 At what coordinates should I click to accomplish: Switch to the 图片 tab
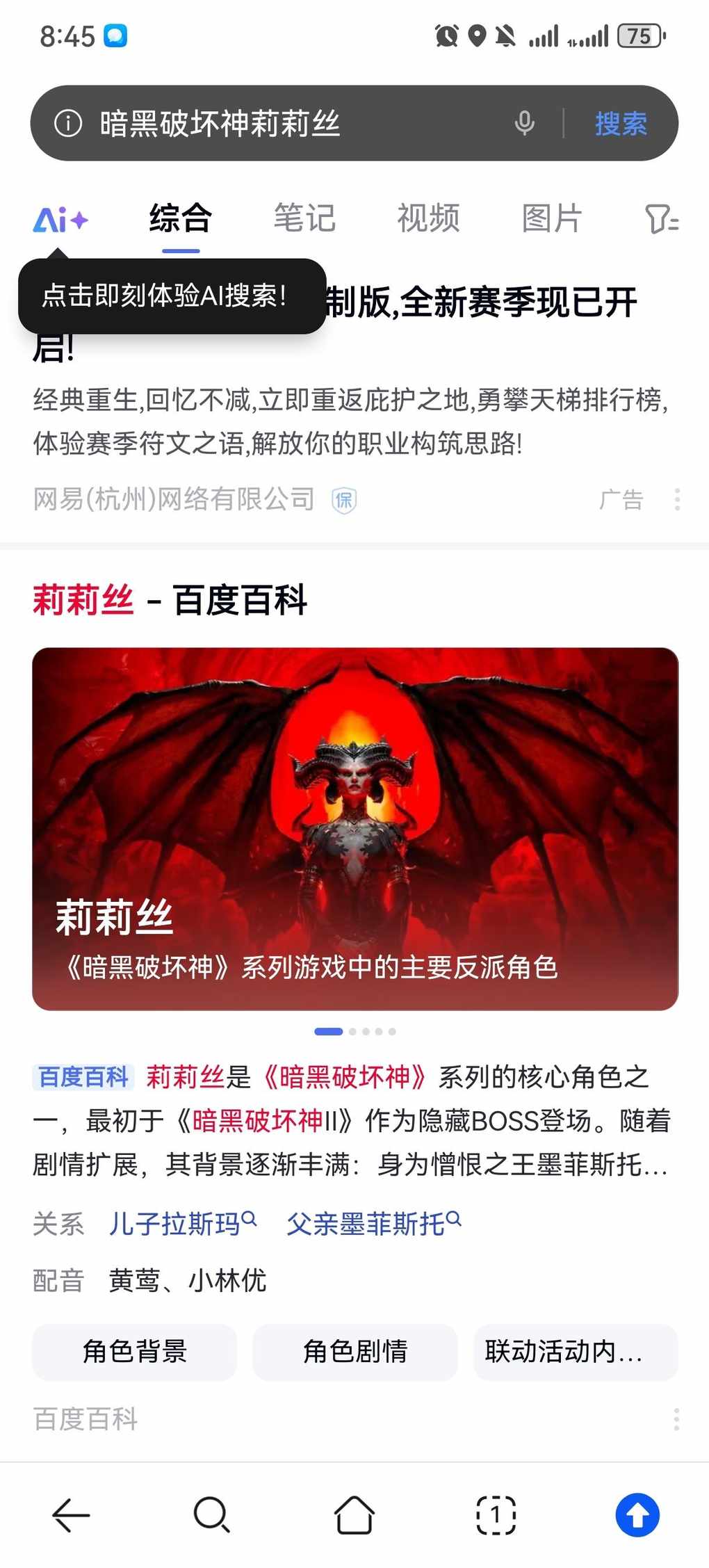coord(552,218)
